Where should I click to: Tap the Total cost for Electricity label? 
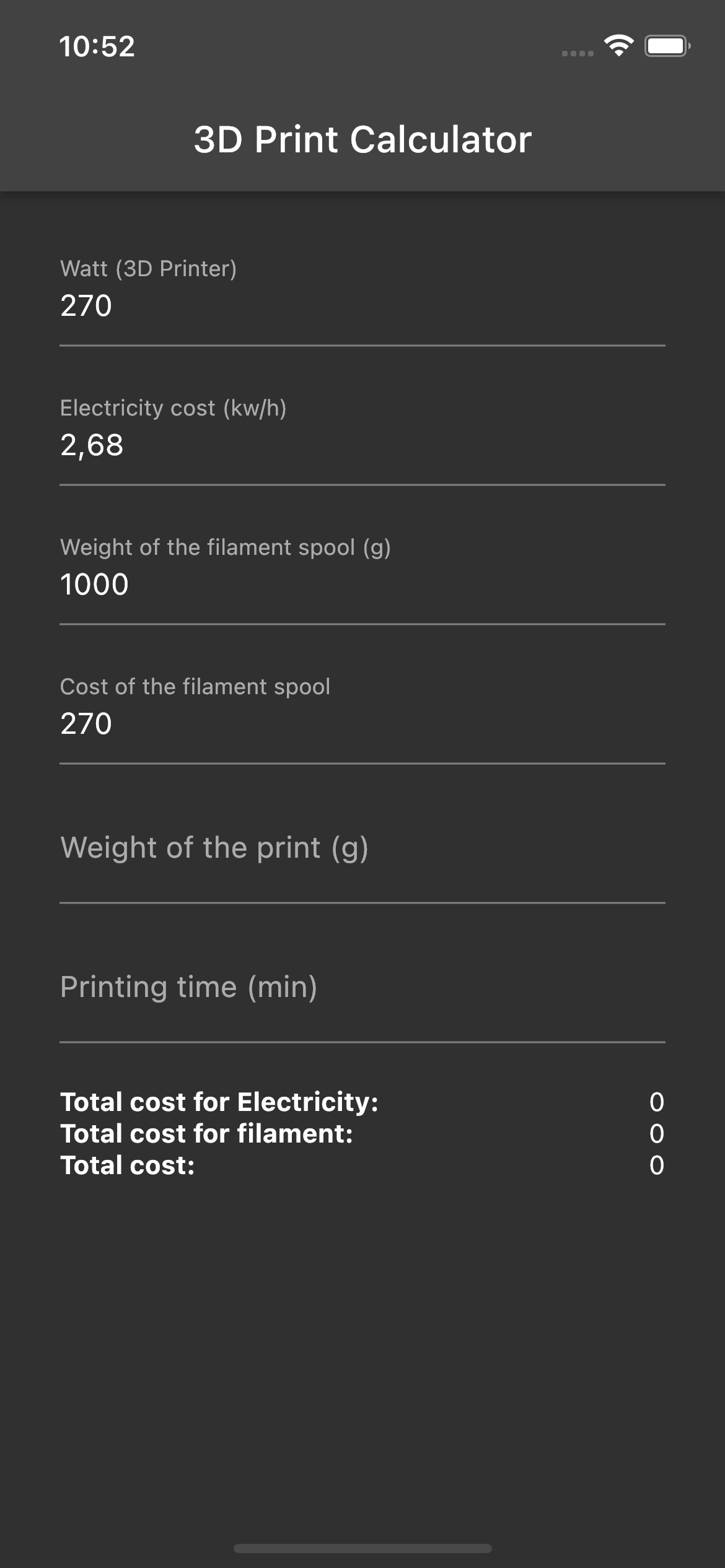pos(219,1102)
